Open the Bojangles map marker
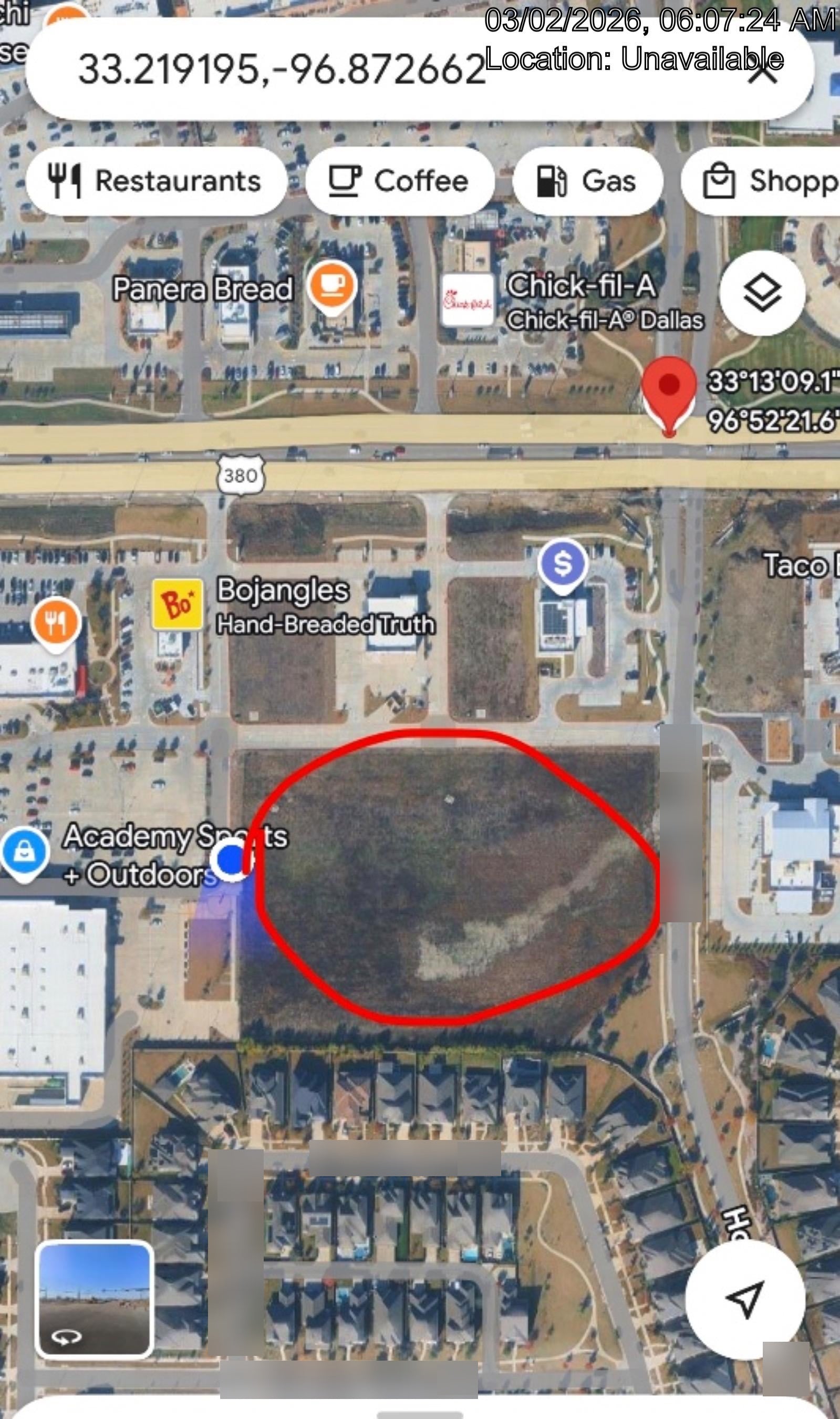This screenshot has height=1419, width=840. pos(177,605)
